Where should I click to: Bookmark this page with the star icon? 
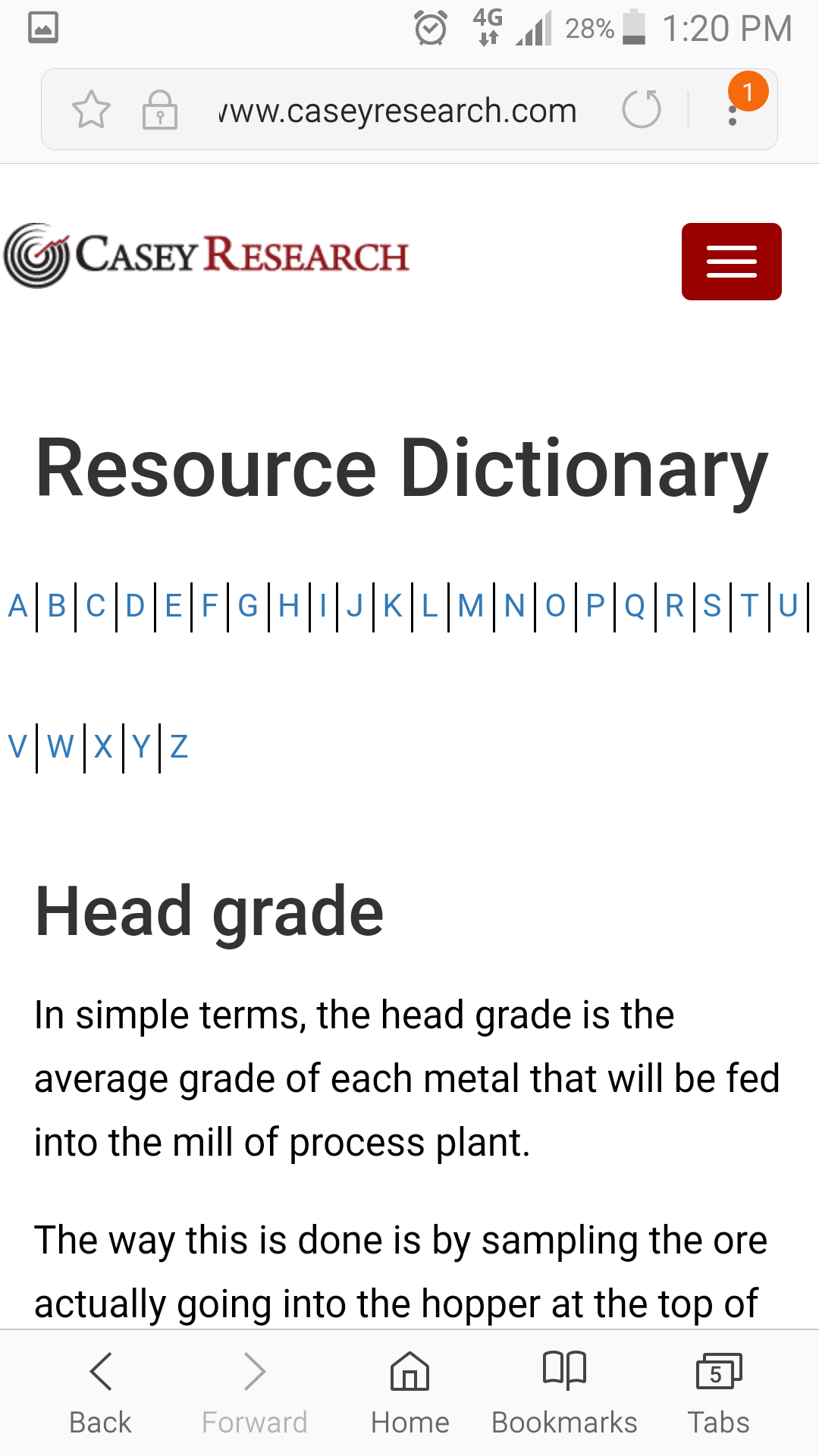click(x=91, y=110)
